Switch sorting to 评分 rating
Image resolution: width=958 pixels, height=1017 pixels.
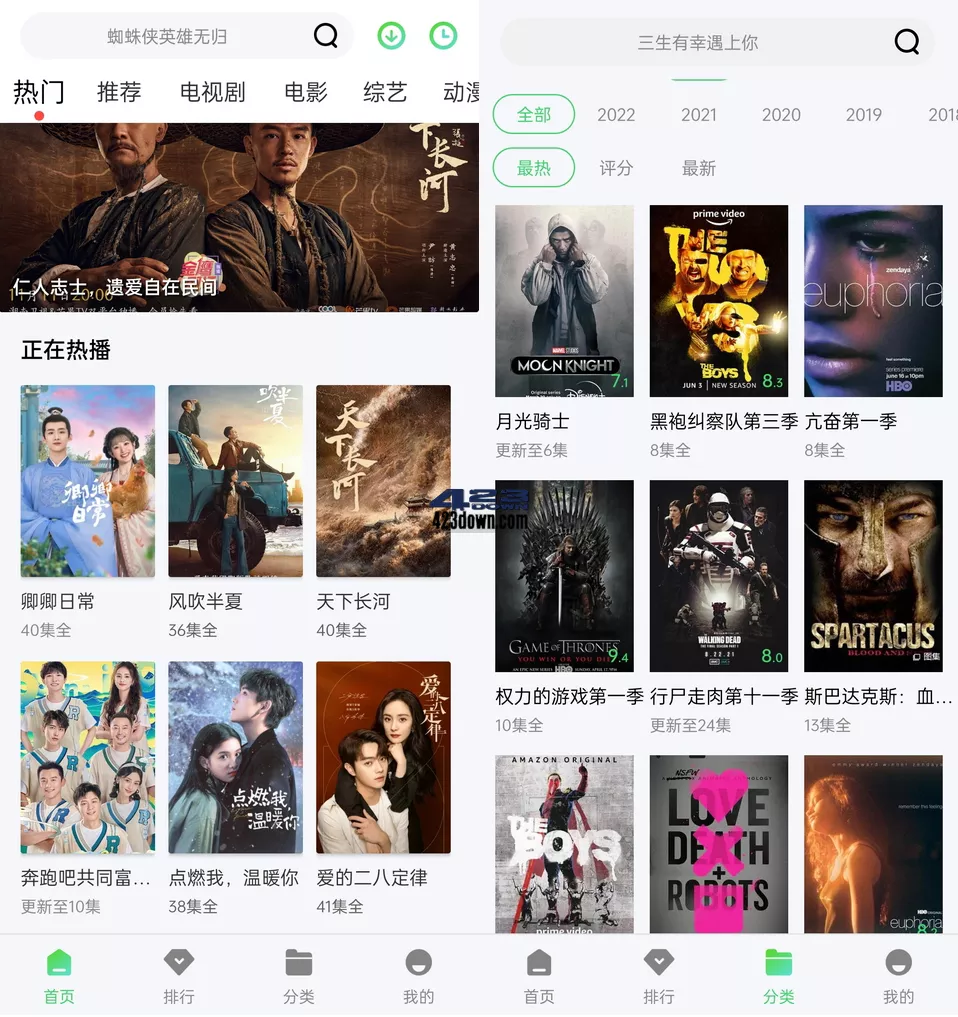click(x=616, y=168)
